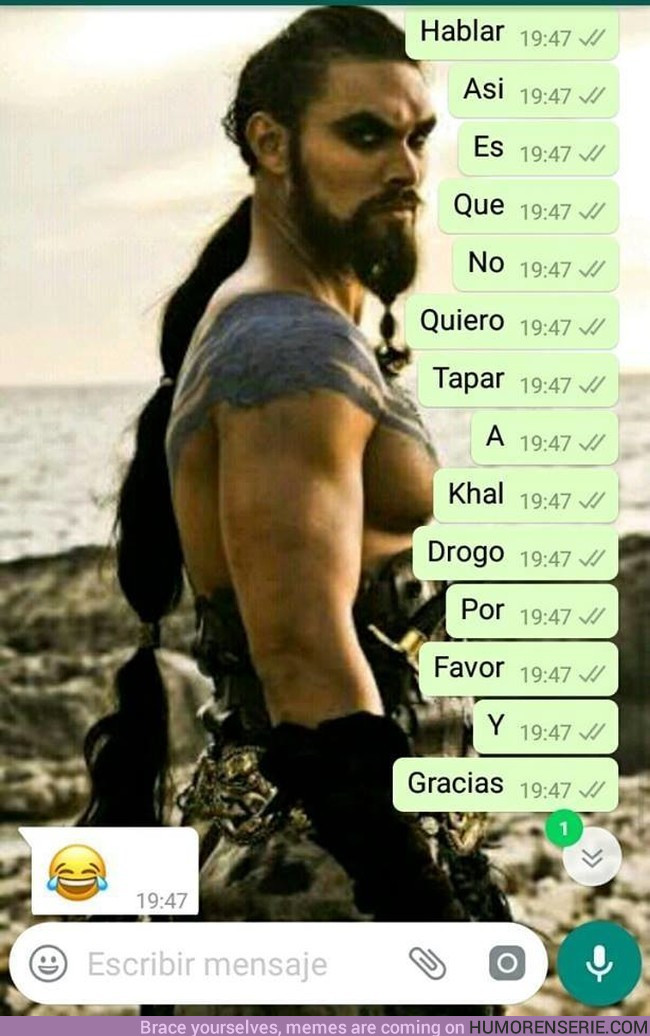
Task: Open the camera to take a photo
Action: tap(507, 963)
